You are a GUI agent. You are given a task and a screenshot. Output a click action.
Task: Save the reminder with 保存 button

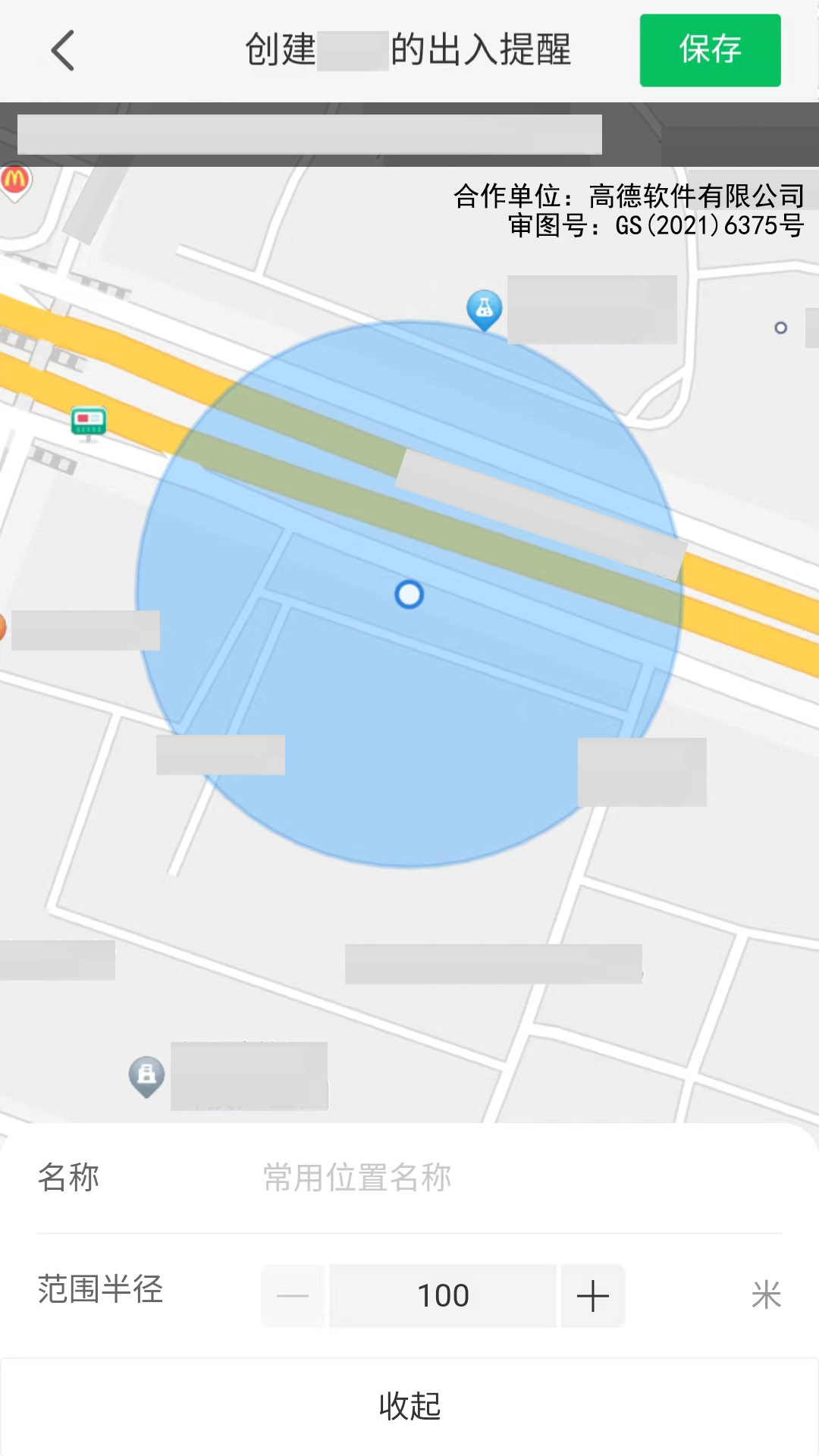(710, 50)
